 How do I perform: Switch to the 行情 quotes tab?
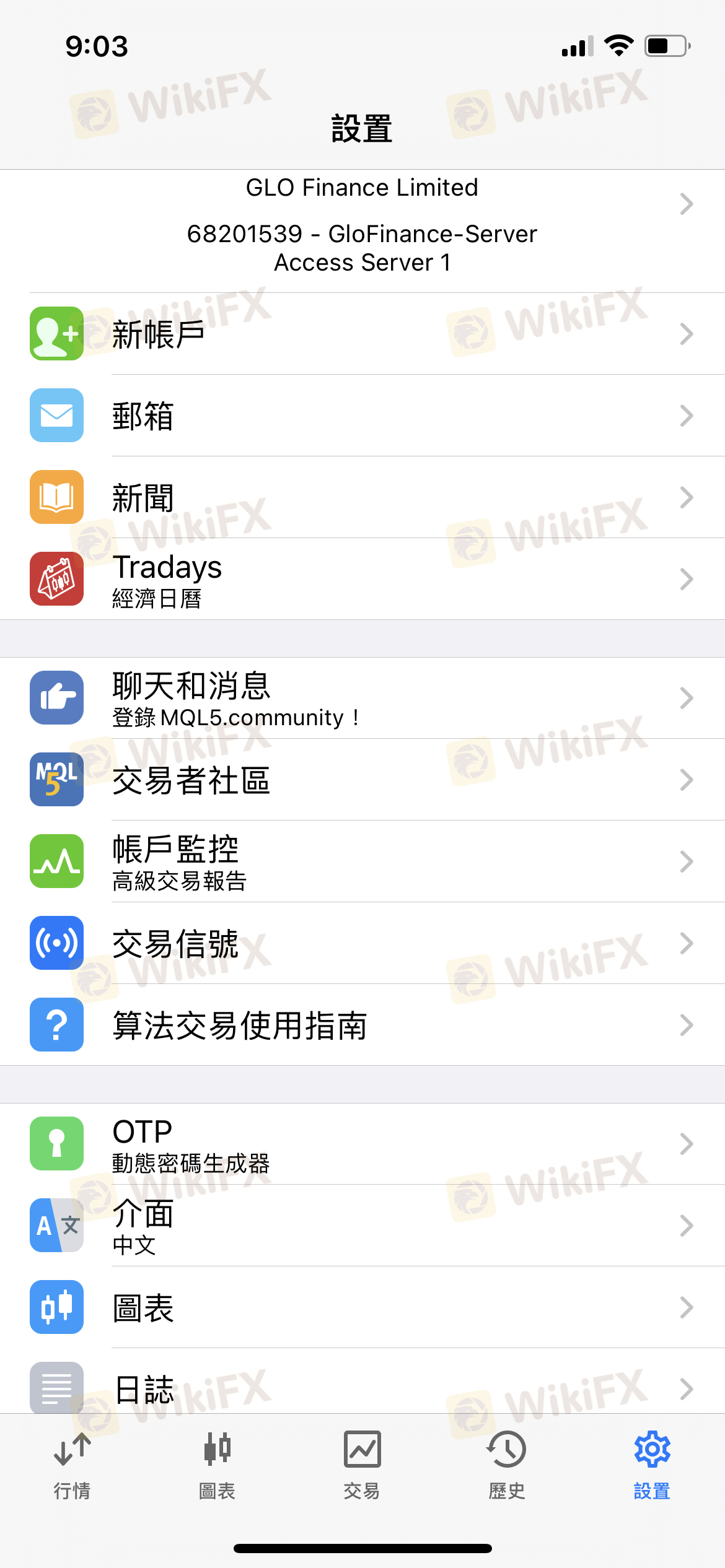72,1465
